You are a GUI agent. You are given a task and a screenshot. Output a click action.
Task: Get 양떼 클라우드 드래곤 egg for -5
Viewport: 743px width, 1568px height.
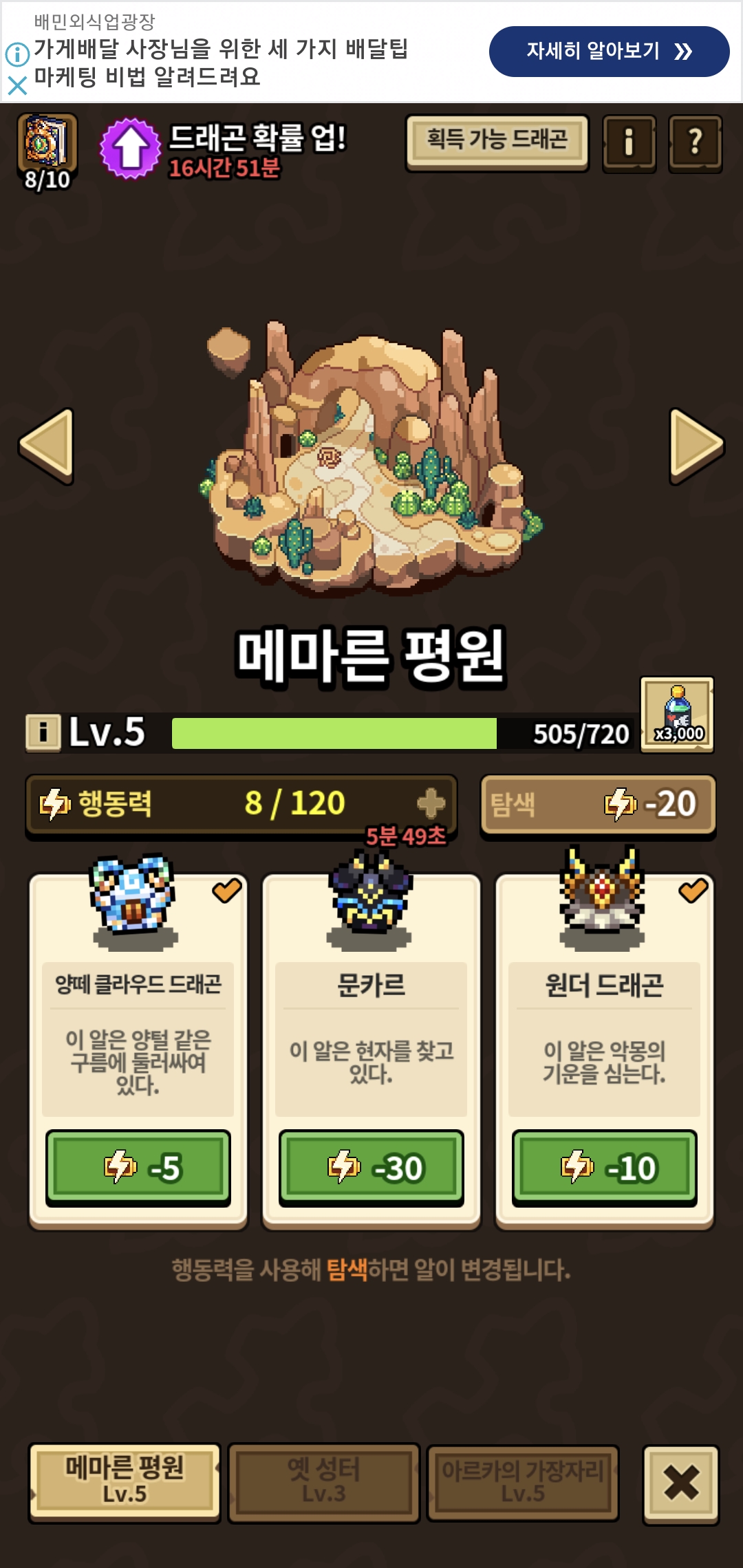tap(138, 1168)
